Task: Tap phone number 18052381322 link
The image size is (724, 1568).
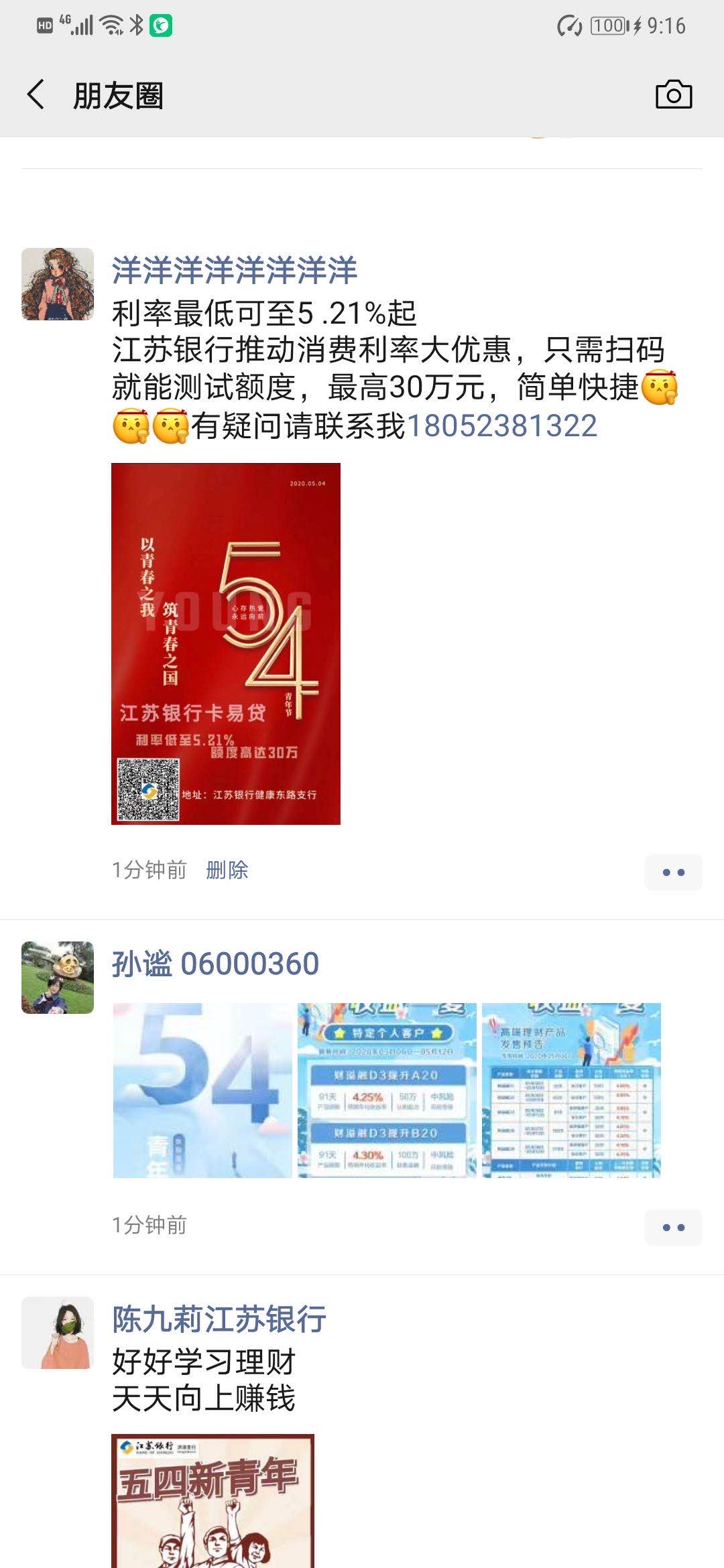Action: pos(501,426)
